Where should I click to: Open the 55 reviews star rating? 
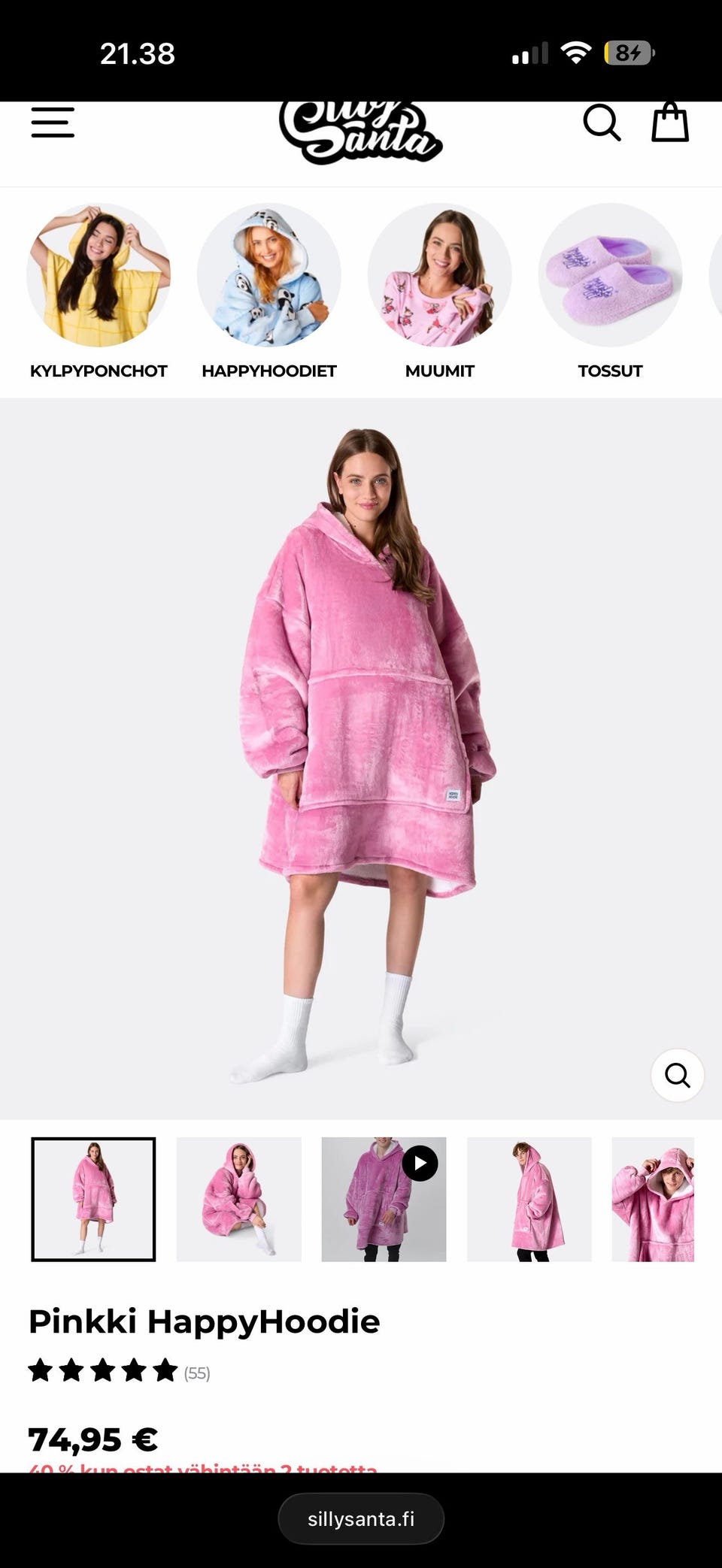pos(119,1371)
